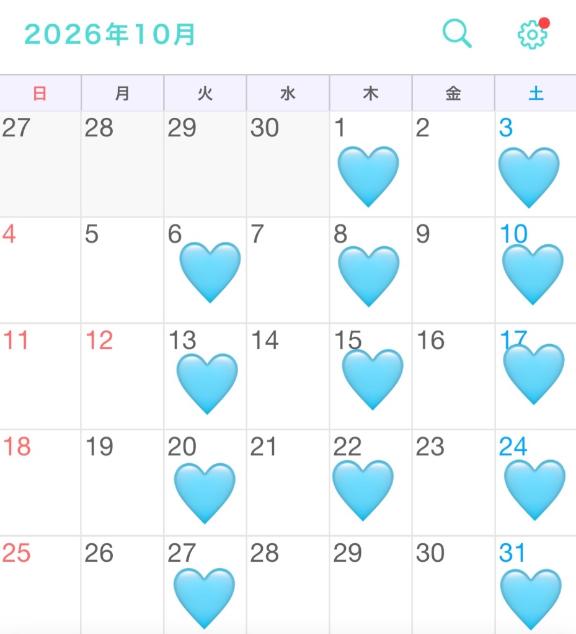Tap September 28 in previous month
The image size is (576, 634).
click(x=122, y=164)
